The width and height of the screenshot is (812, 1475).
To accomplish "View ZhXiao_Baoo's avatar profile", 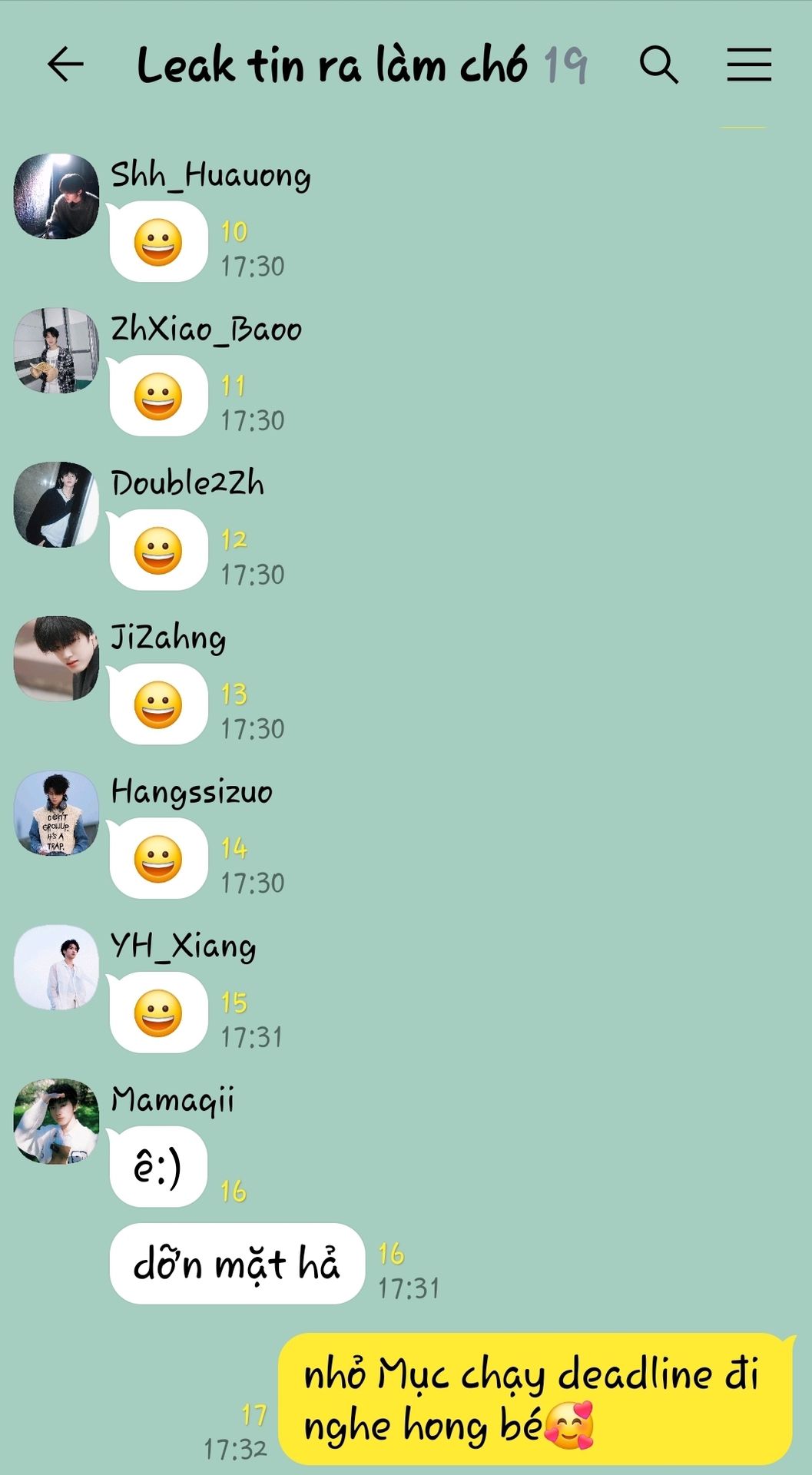I will click(x=56, y=350).
